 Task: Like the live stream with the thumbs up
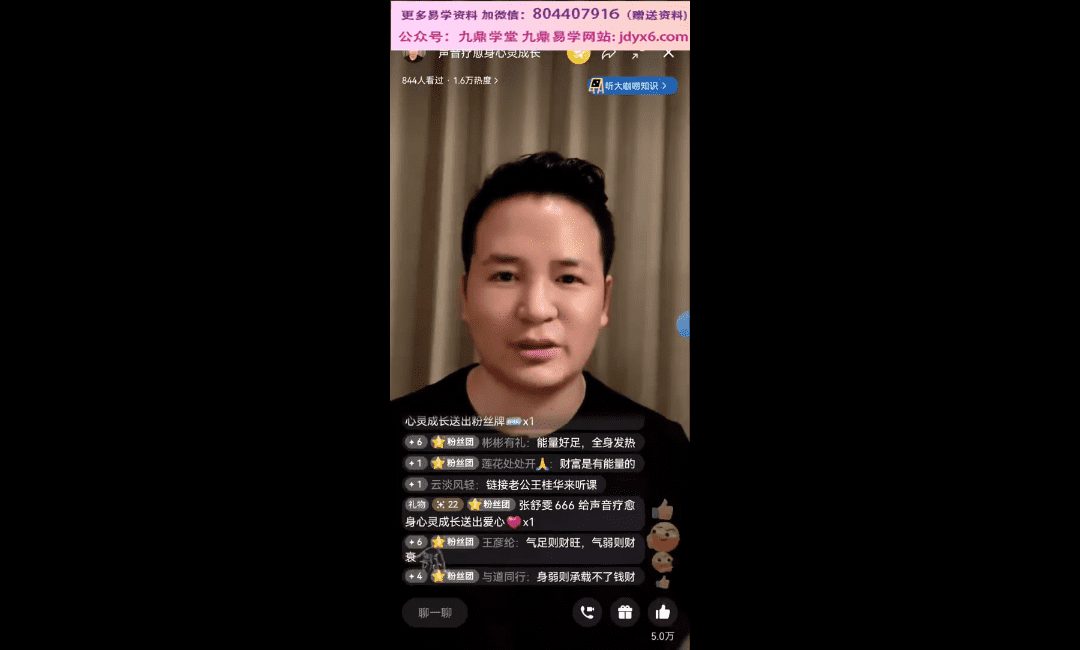tap(661, 612)
